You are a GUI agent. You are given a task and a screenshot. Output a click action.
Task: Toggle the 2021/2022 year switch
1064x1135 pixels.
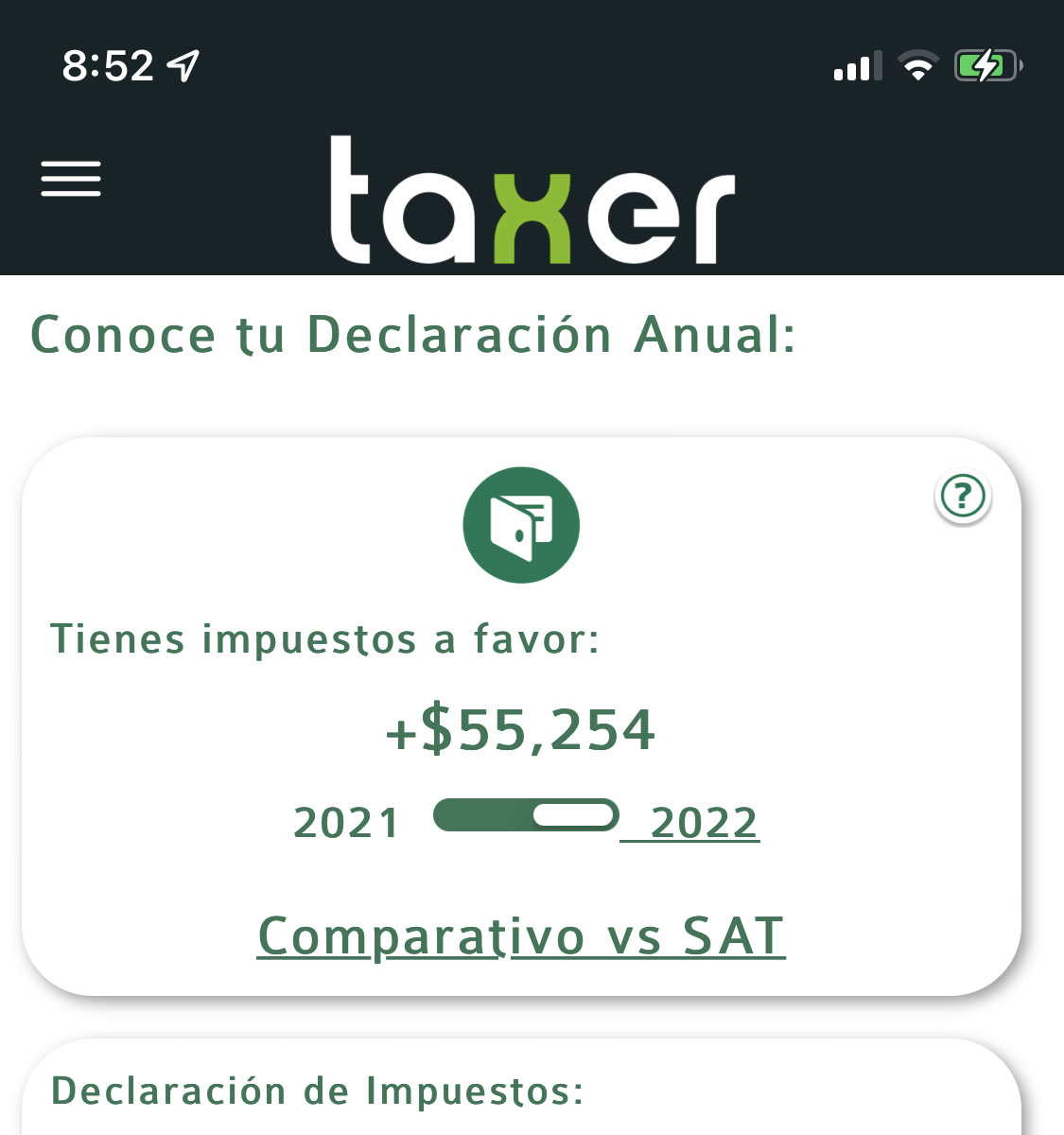pos(526,815)
